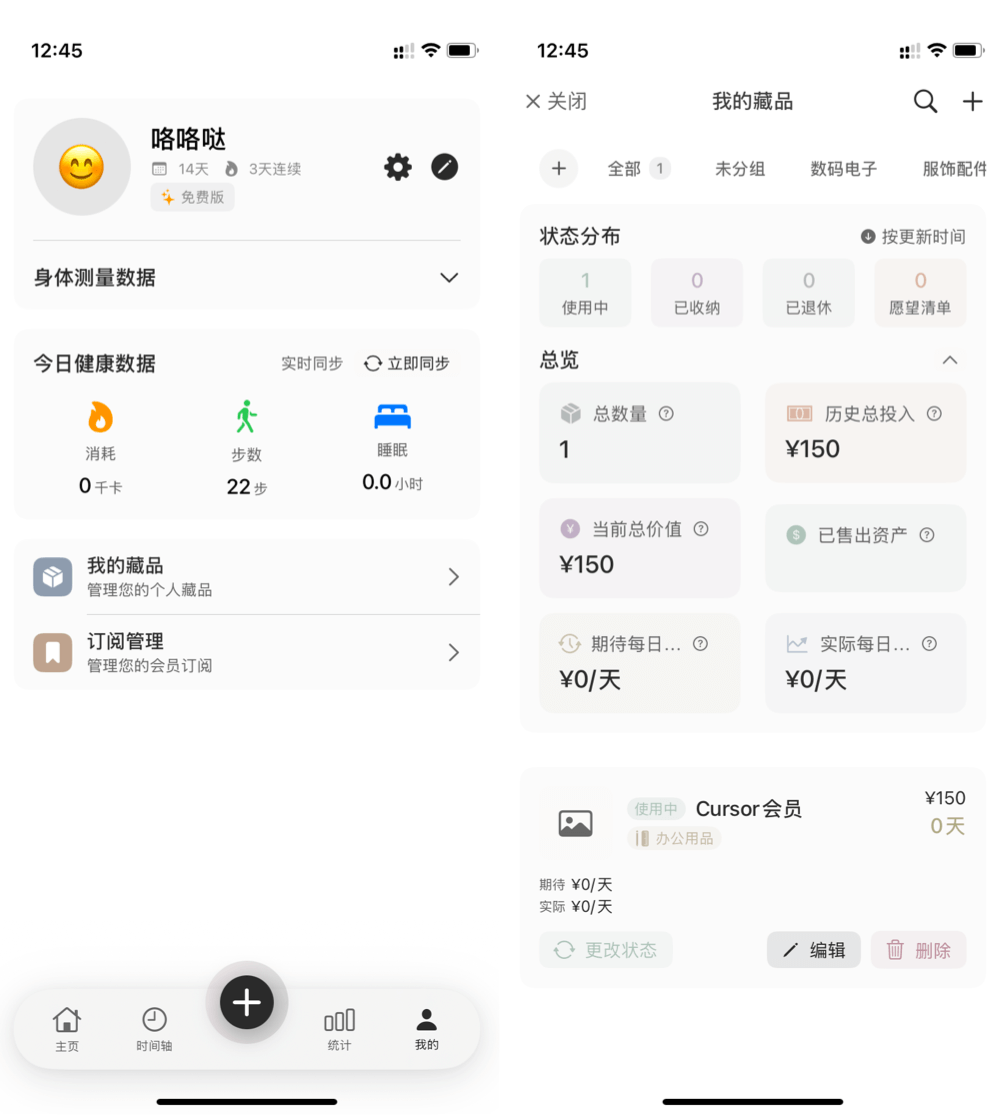Image resolution: width=1002 pixels, height=1116 pixels.
Task: Select the 未分组 category tab
Action: tap(740, 169)
